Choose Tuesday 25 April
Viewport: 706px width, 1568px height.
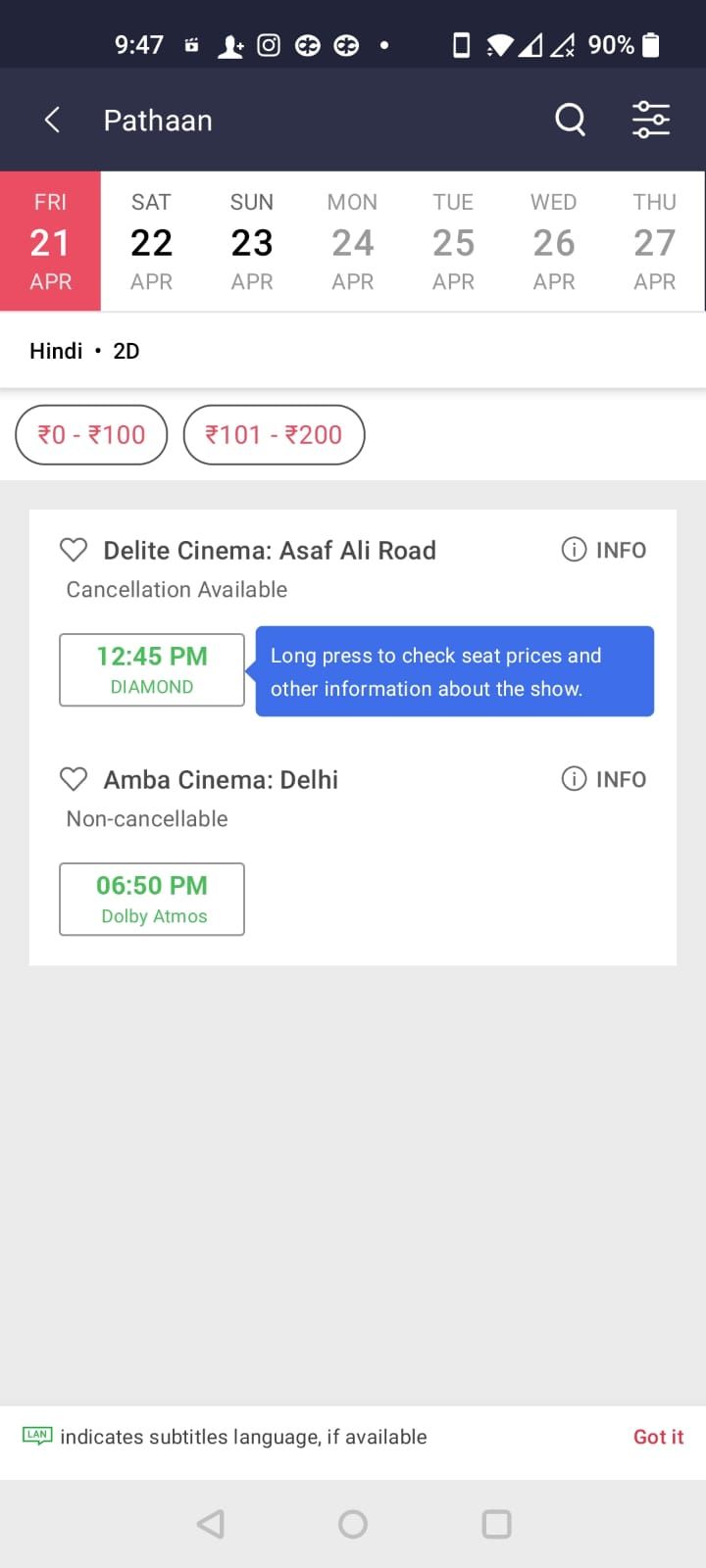tap(453, 241)
